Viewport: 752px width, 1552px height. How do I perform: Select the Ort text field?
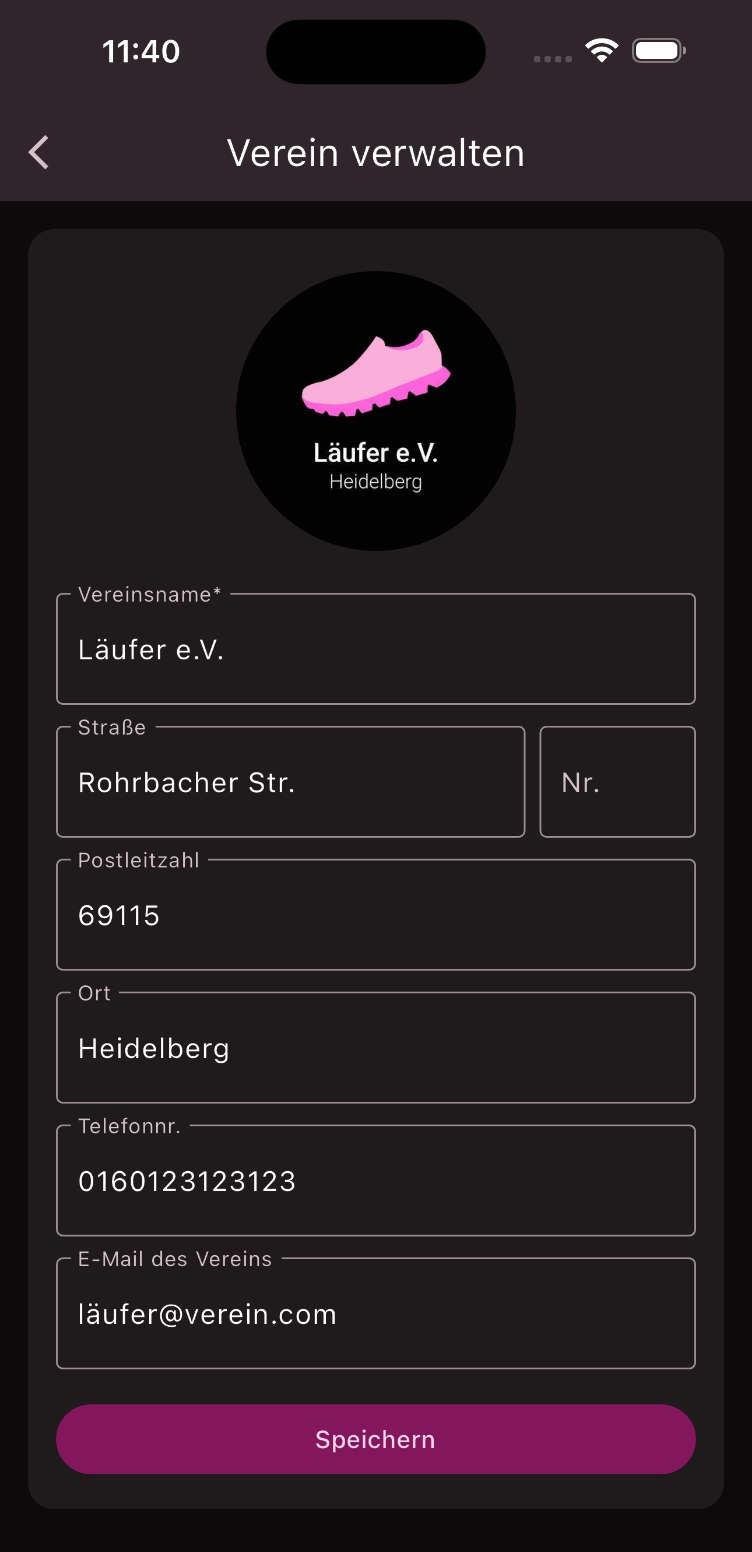coord(375,1049)
